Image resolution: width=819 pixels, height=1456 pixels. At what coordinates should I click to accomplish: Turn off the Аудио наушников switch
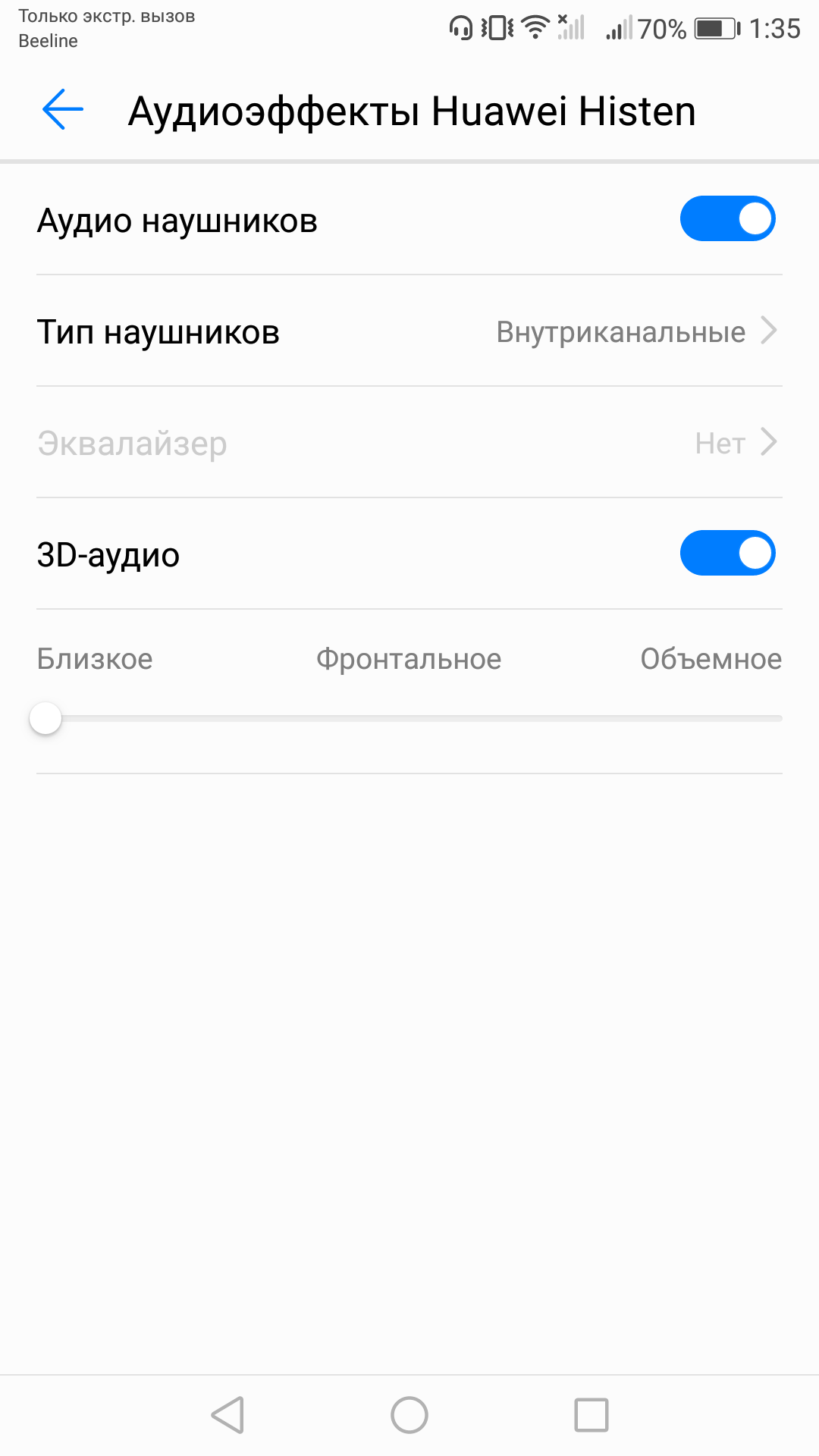coord(726,219)
